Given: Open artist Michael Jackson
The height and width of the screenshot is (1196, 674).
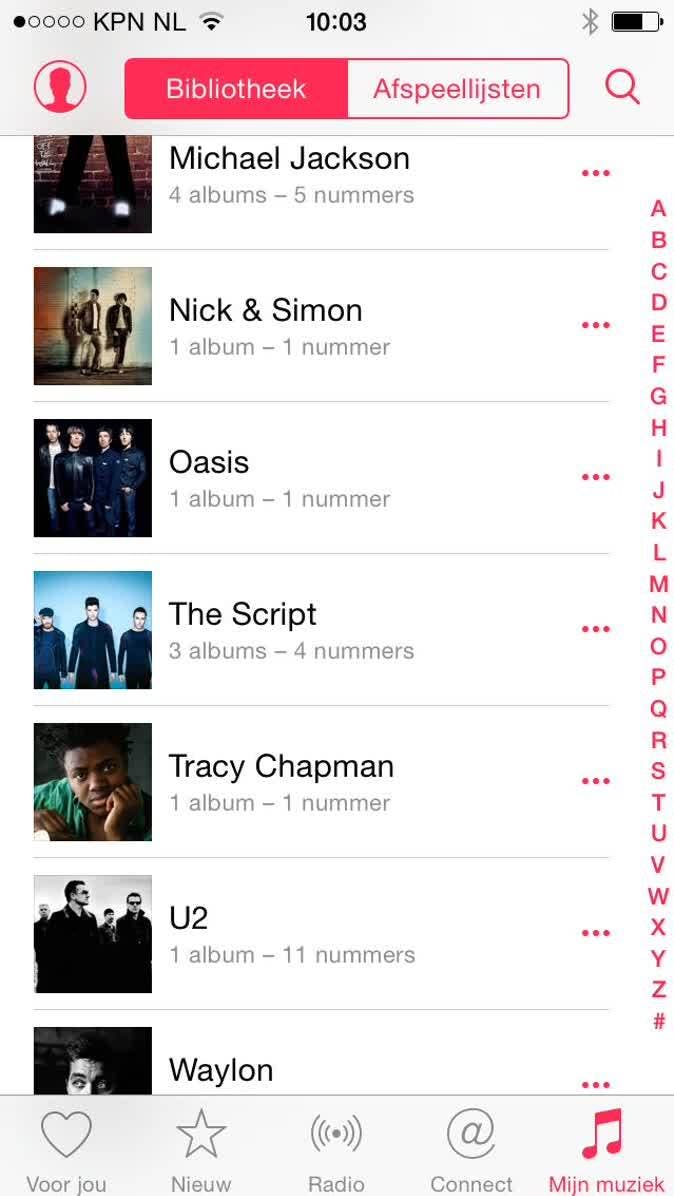Looking at the screenshot, I should (289, 174).
